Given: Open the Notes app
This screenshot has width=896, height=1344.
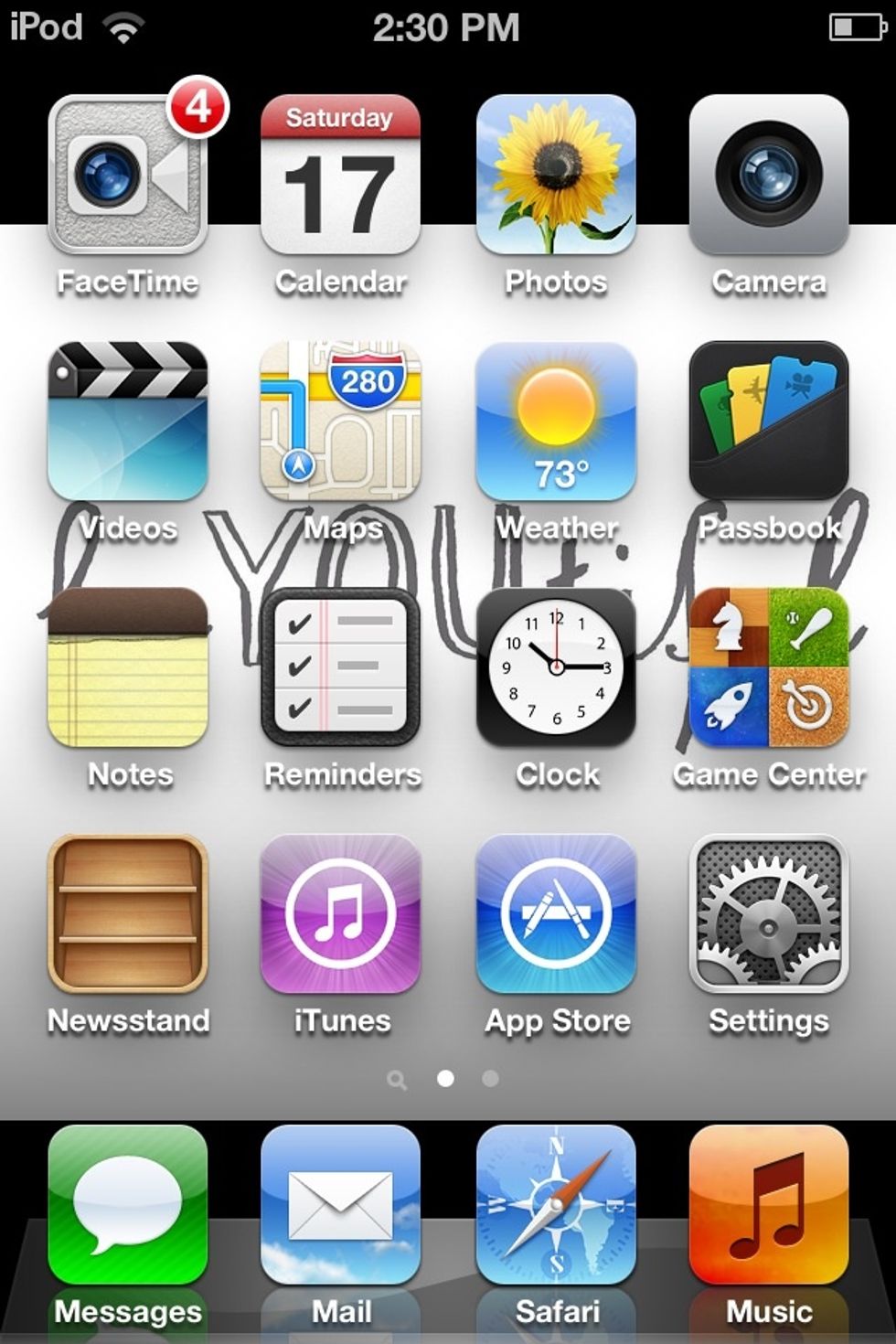Looking at the screenshot, I should [x=128, y=668].
